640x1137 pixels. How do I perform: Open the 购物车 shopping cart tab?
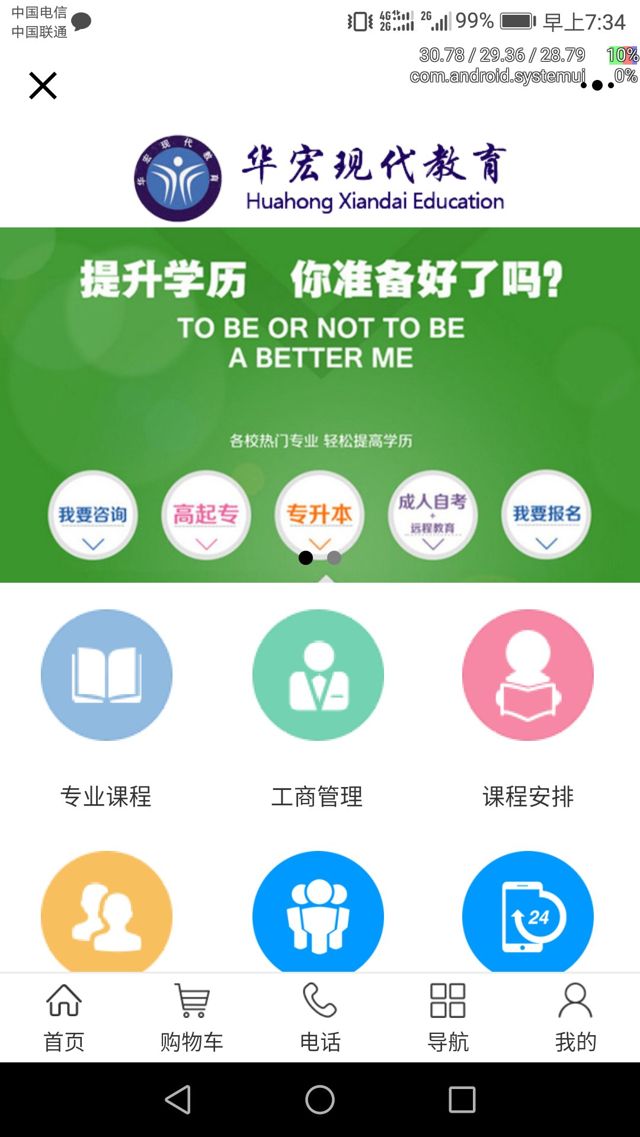click(x=192, y=1017)
